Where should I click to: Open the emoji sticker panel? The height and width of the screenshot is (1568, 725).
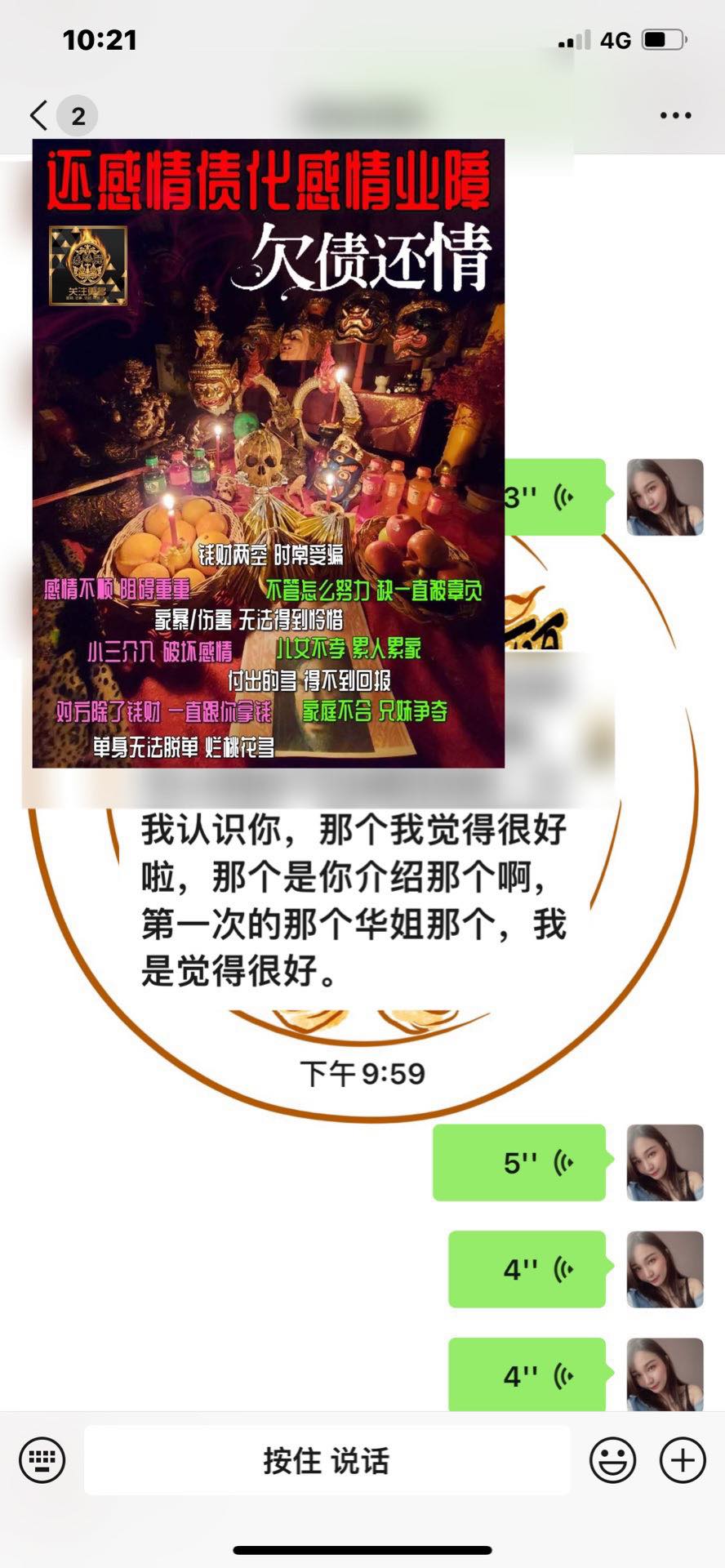point(612,1459)
